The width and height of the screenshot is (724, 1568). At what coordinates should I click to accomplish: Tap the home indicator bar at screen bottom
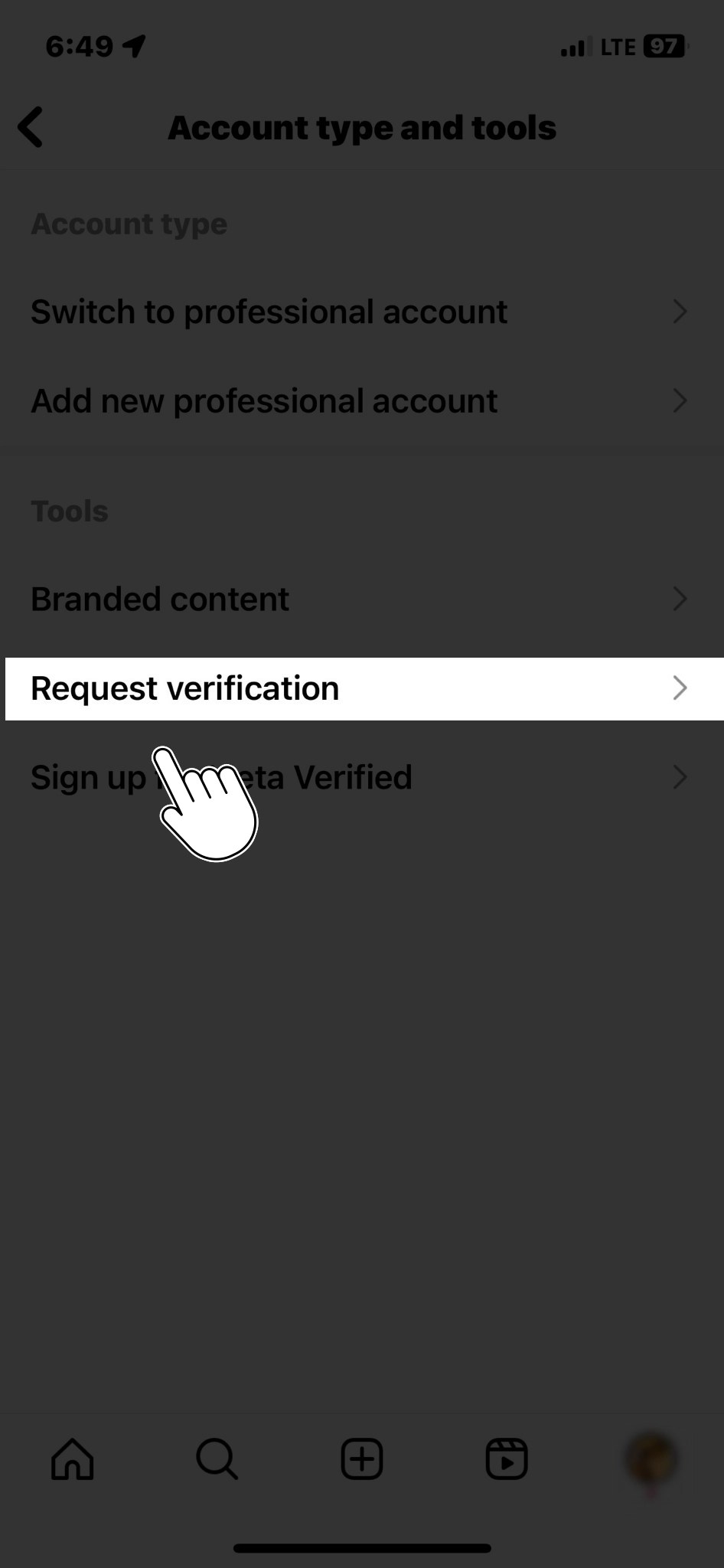(x=362, y=1543)
